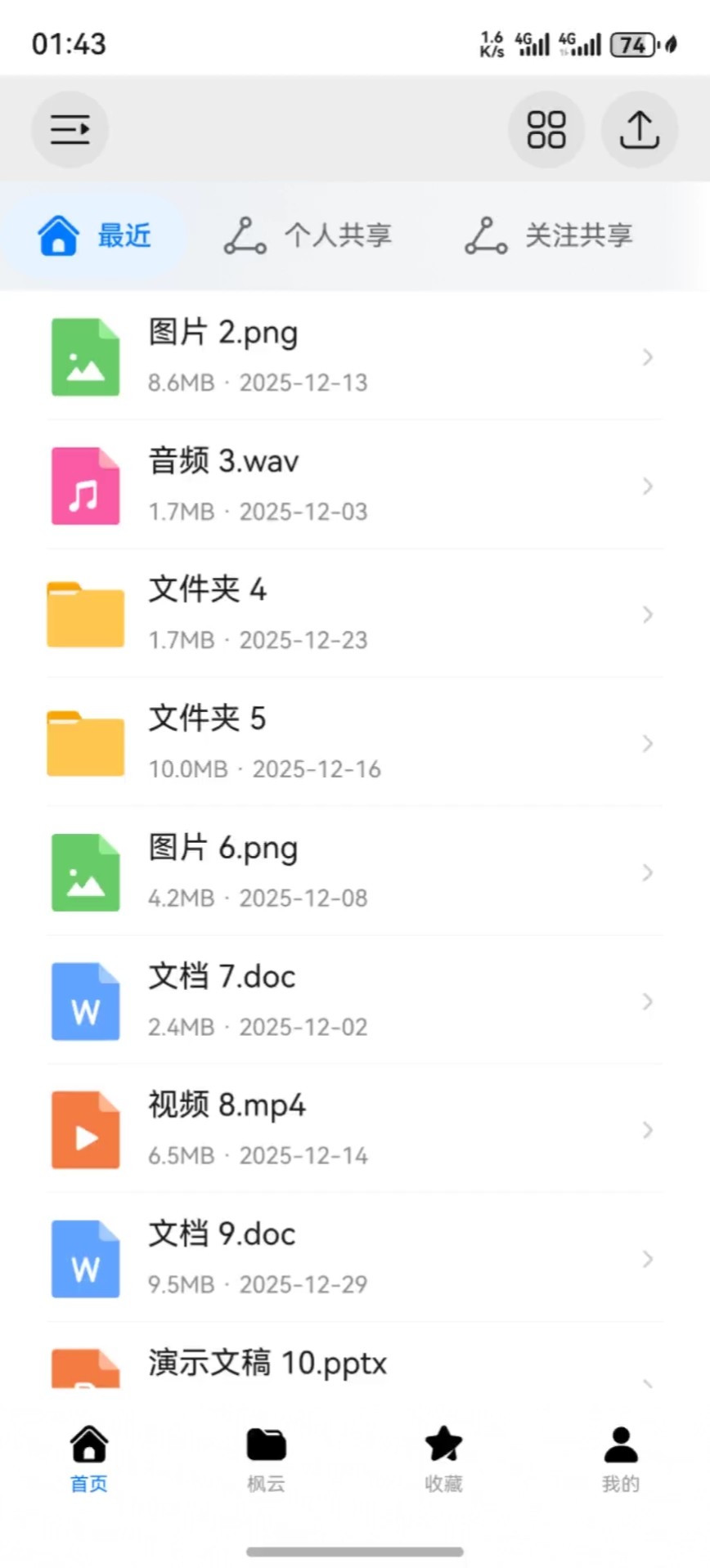This screenshot has height=1568, width=710.
Task: Open the upload icon at top right
Action: pyautogui.click(x=639, y=129)
